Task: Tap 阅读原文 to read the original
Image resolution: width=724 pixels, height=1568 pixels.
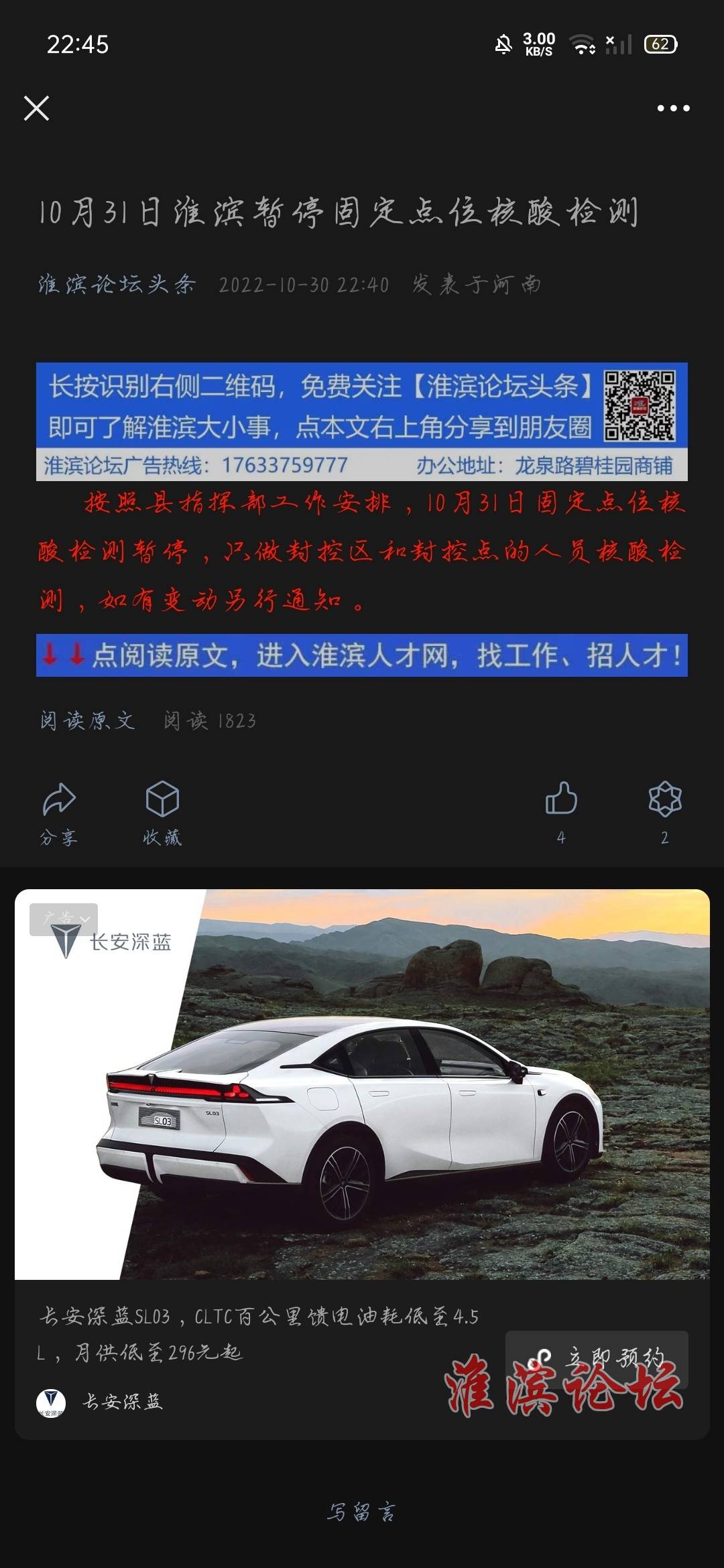Action: click(87, 720)
